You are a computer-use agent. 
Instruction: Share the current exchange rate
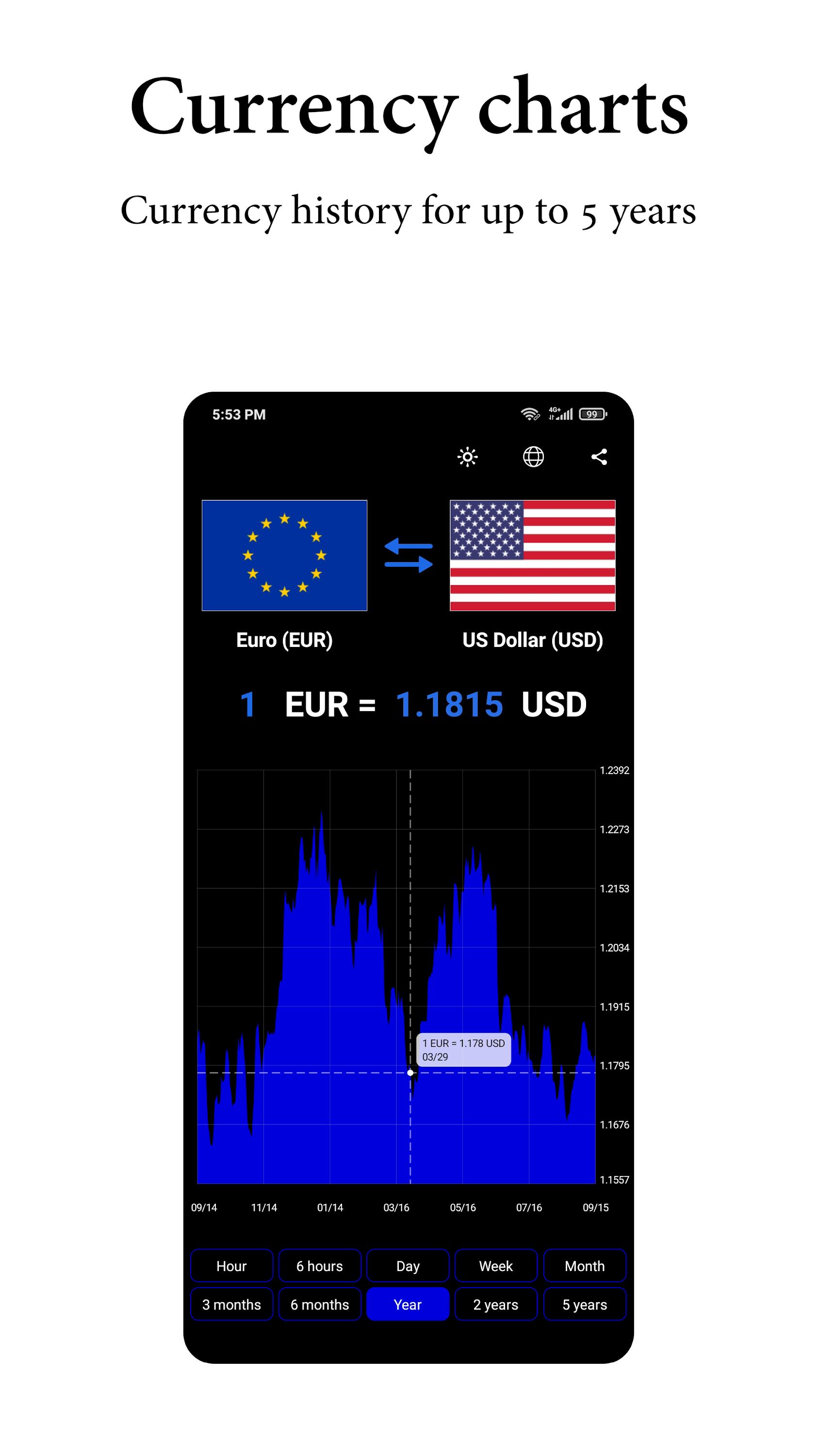point(599,457)
